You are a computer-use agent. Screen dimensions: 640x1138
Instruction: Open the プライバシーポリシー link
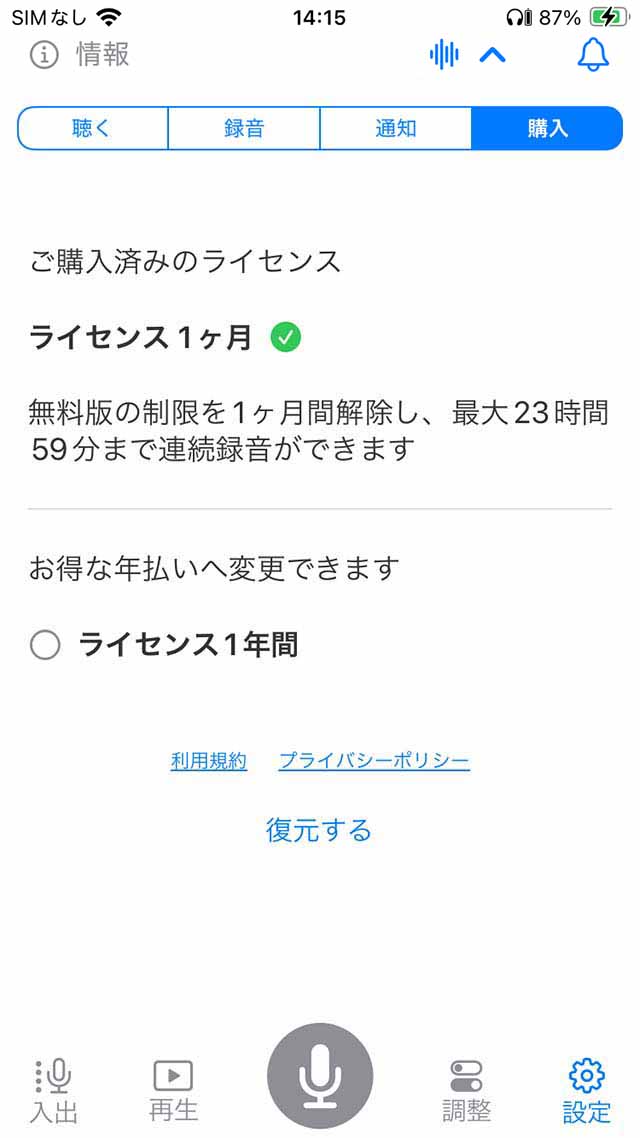(374, 761)
